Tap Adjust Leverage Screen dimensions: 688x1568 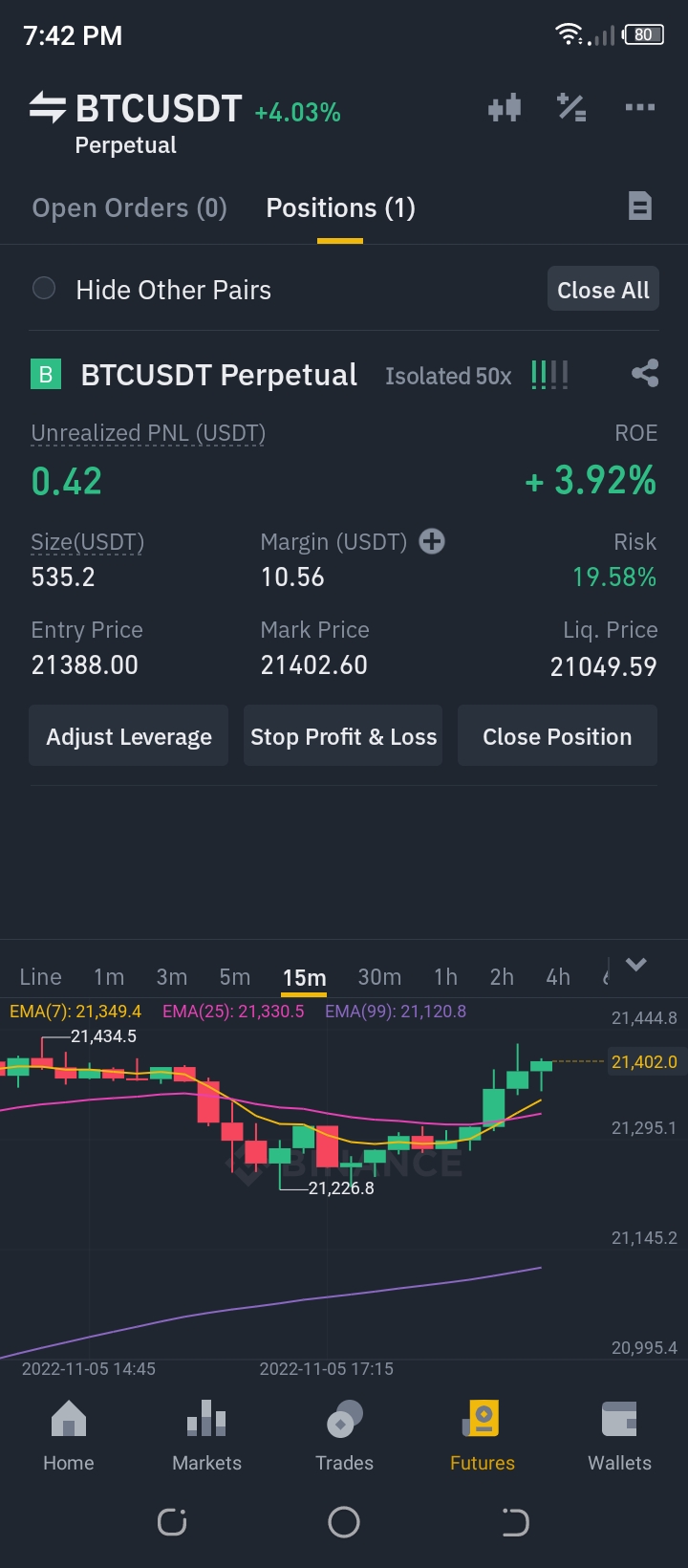[x=129, y=736]
